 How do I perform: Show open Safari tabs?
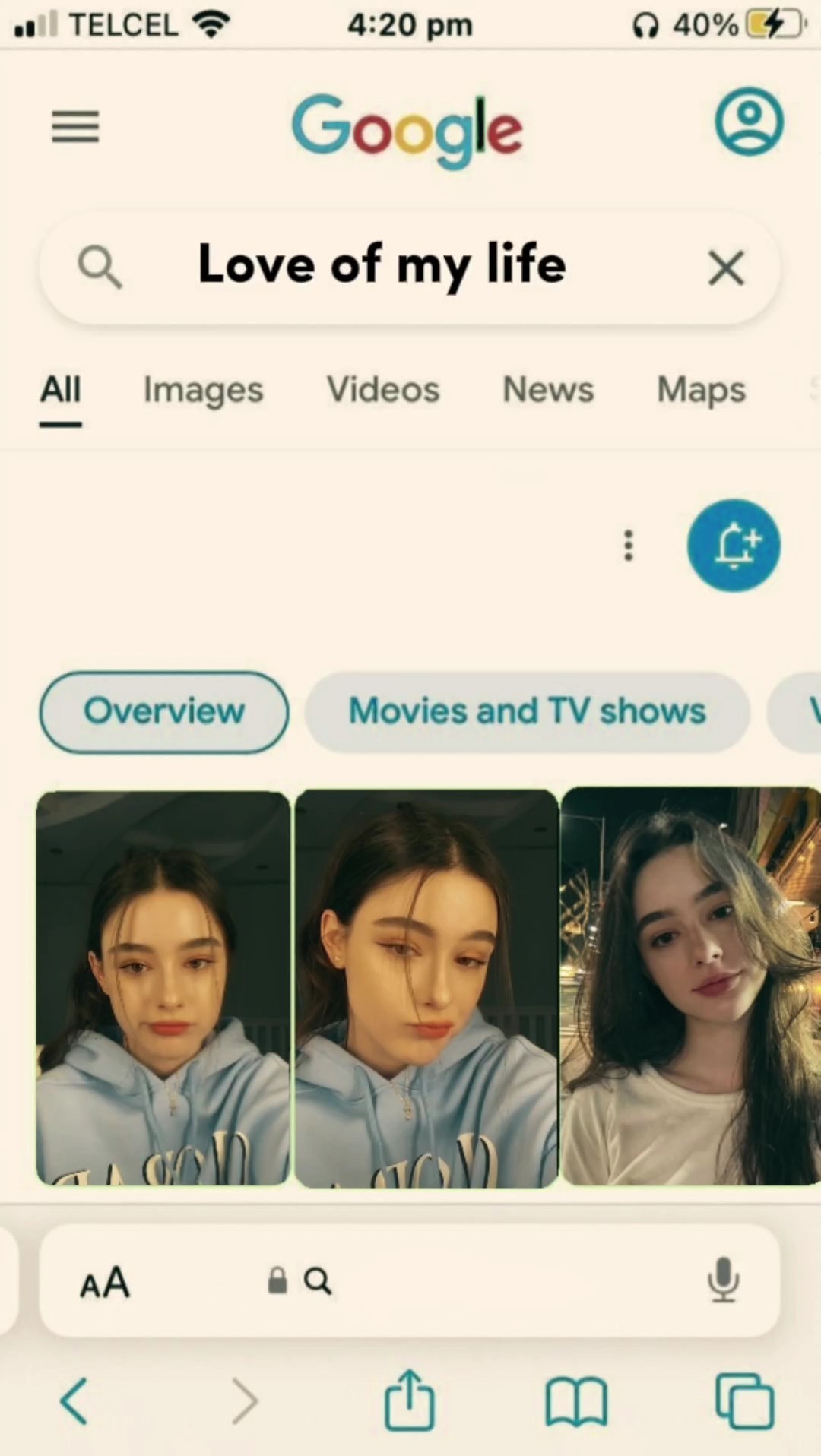pyautogui.click(x=744, y=1401)
